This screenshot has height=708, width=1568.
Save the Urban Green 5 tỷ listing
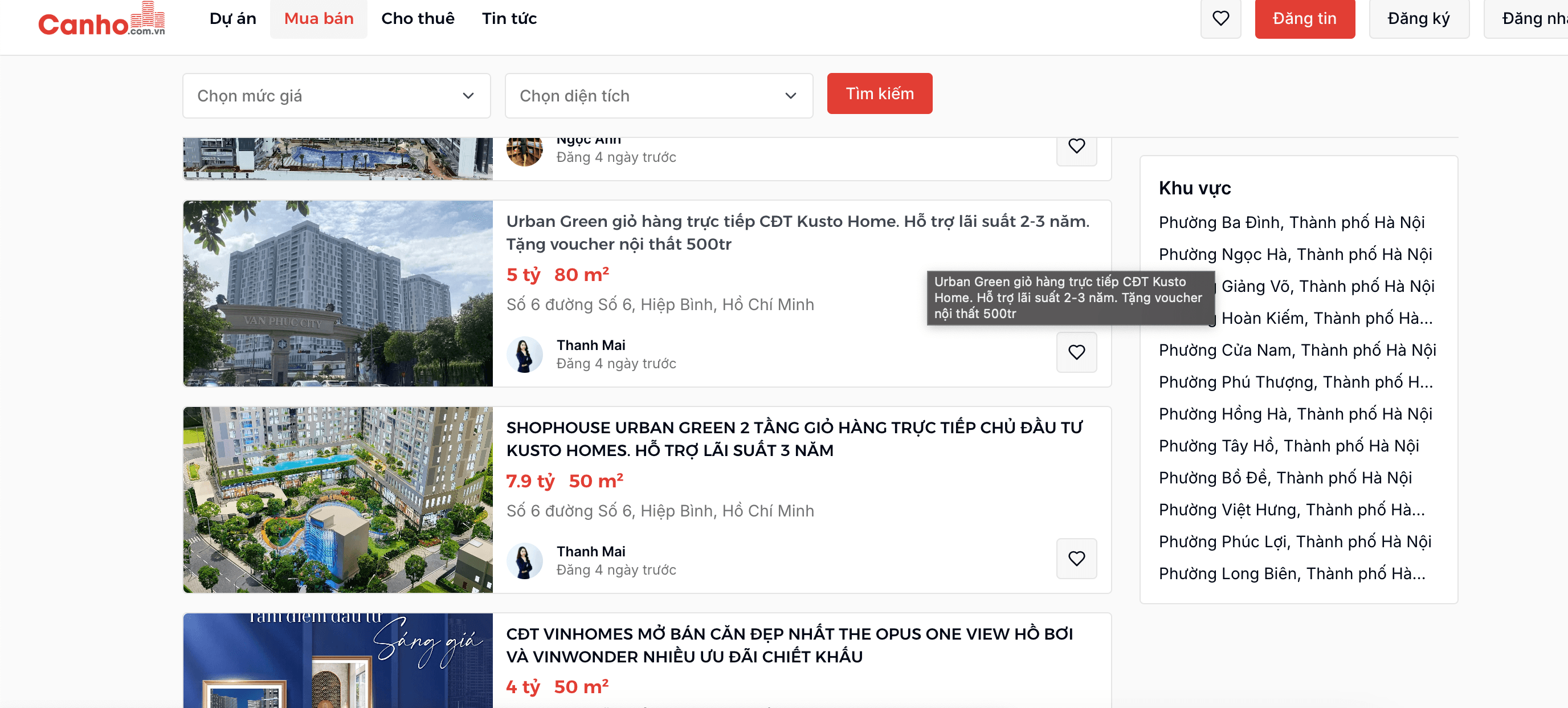coord(1076,352)
